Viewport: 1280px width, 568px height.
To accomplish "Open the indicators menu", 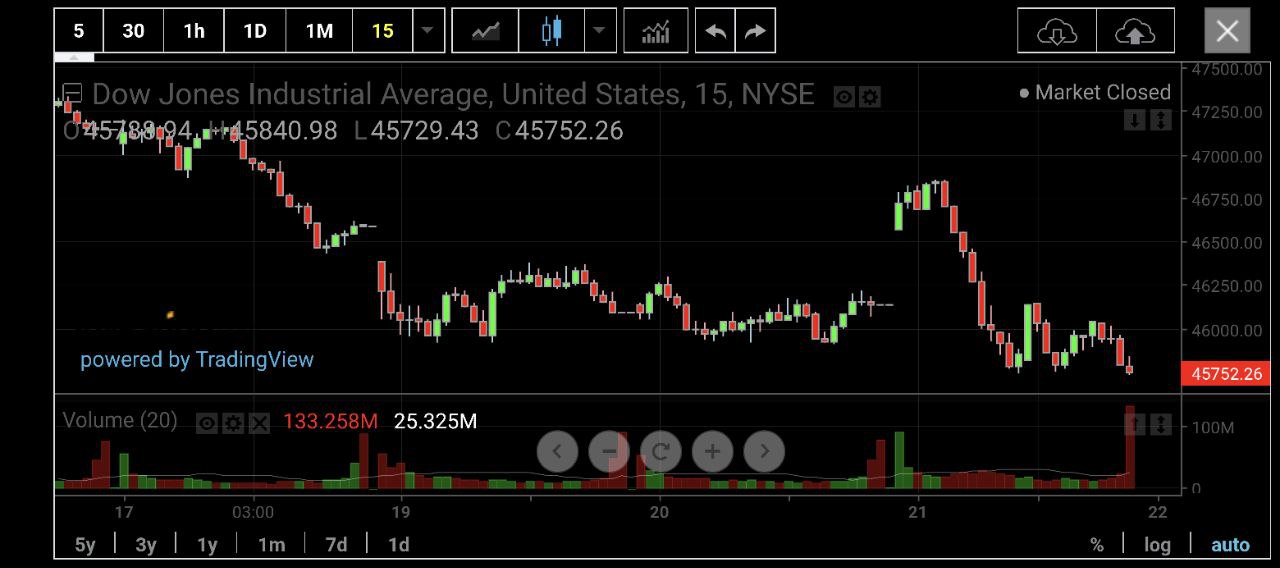I will point(656,31).
